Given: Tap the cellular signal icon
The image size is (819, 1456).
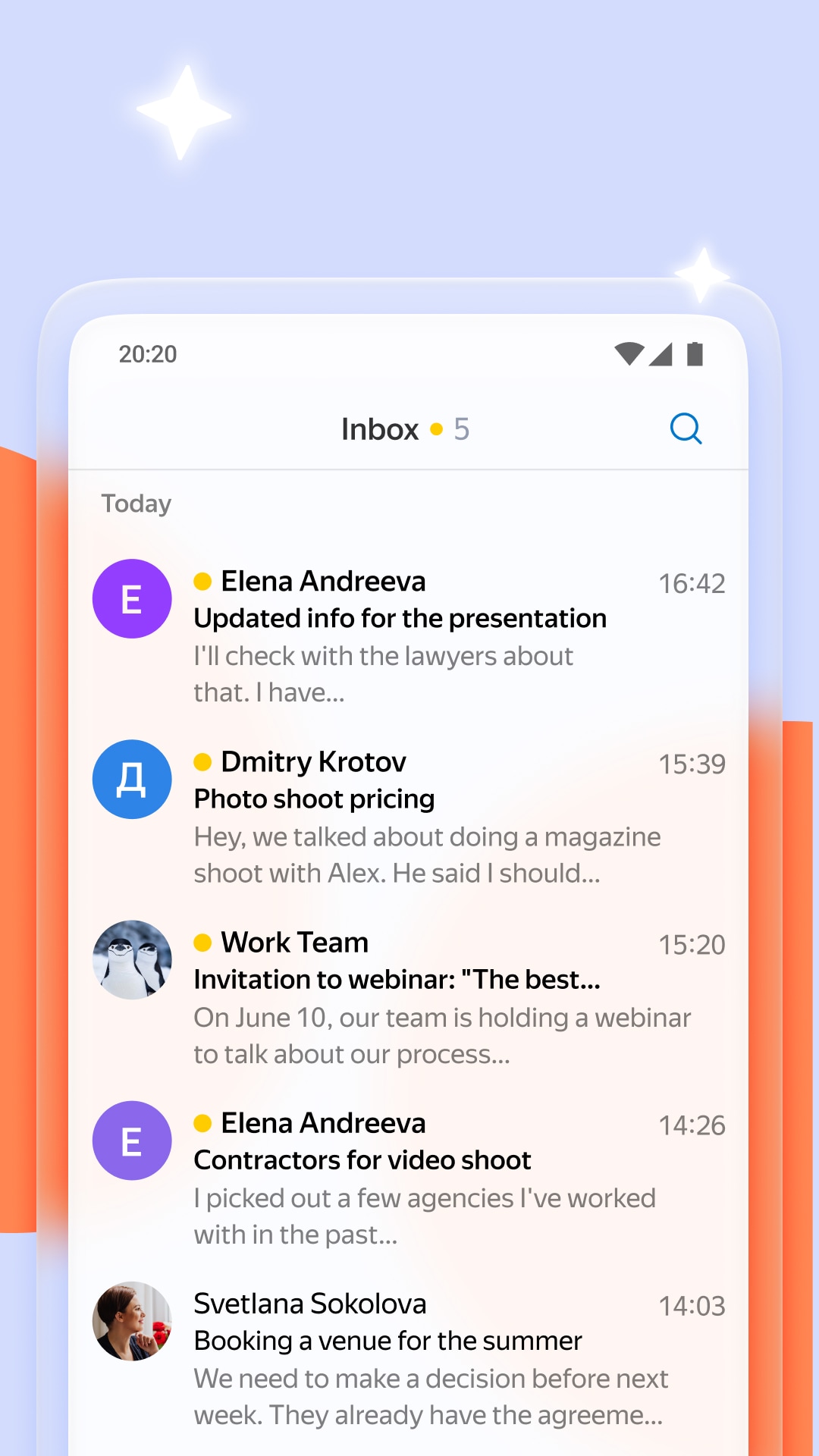Looking at the screenshot, I should pos(661,353).
